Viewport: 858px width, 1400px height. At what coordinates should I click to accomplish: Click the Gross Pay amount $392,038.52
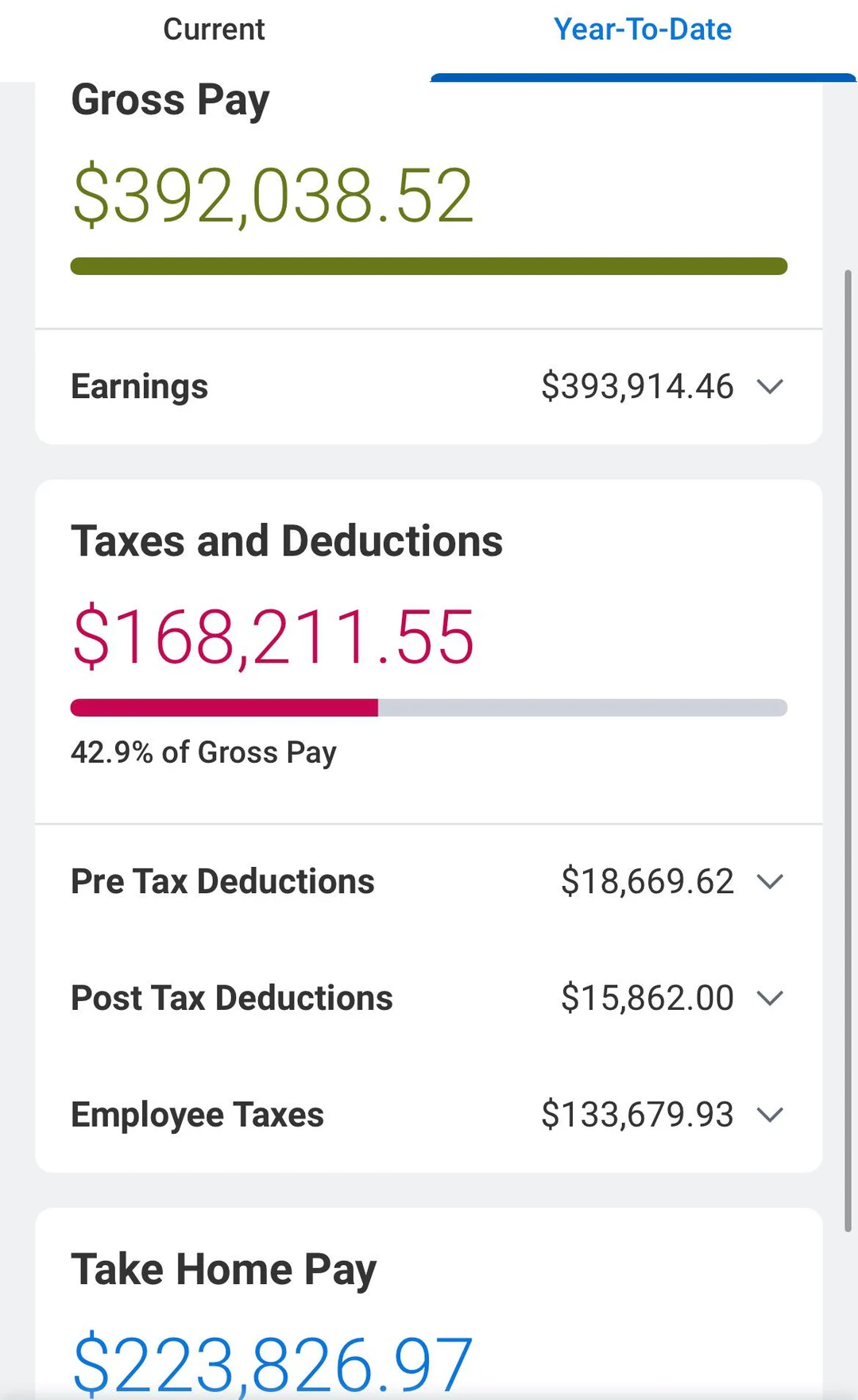(271, 193)
